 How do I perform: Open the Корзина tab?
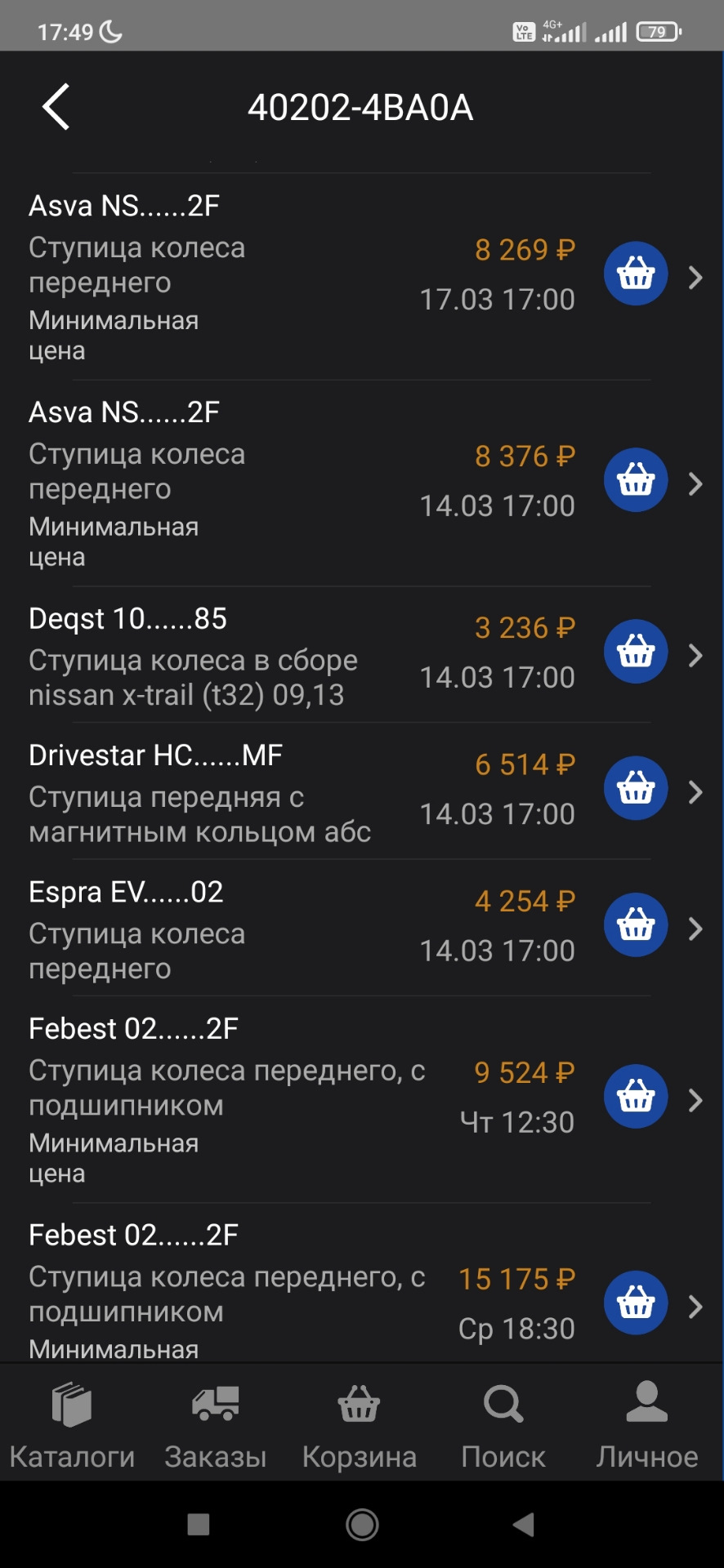[x=360, y=1425]
